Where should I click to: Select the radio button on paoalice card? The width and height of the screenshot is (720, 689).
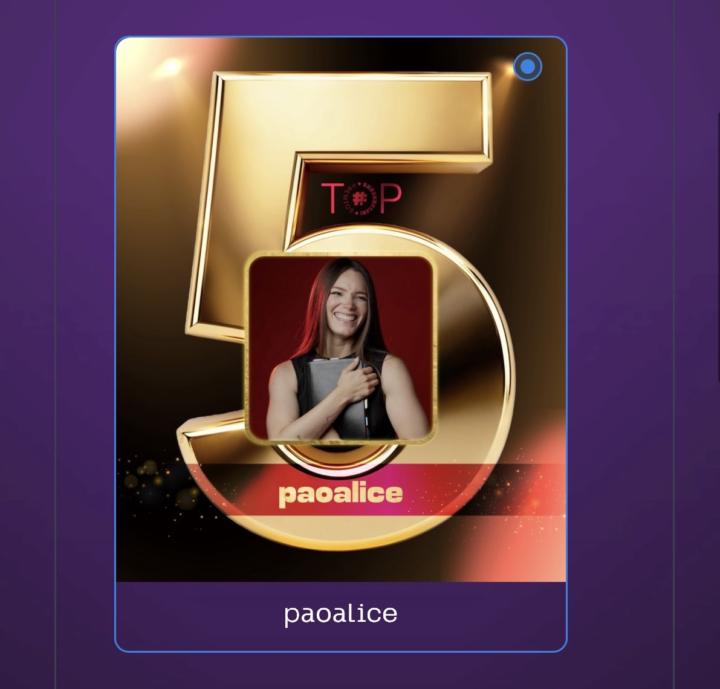click(x=527, y=67)
